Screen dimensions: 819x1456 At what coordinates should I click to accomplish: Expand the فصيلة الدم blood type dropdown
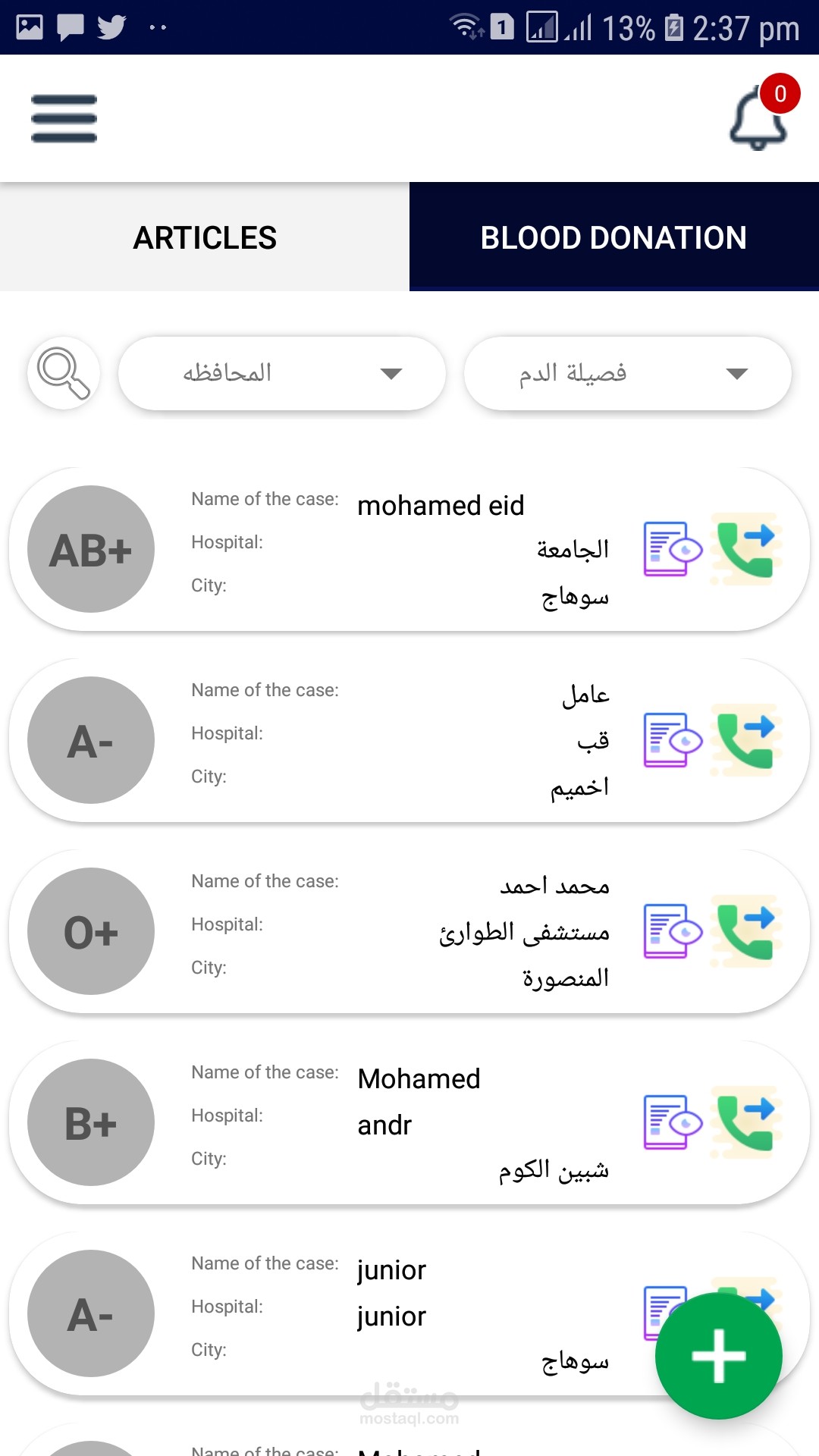pyautogui.click(x=626, y=373)
